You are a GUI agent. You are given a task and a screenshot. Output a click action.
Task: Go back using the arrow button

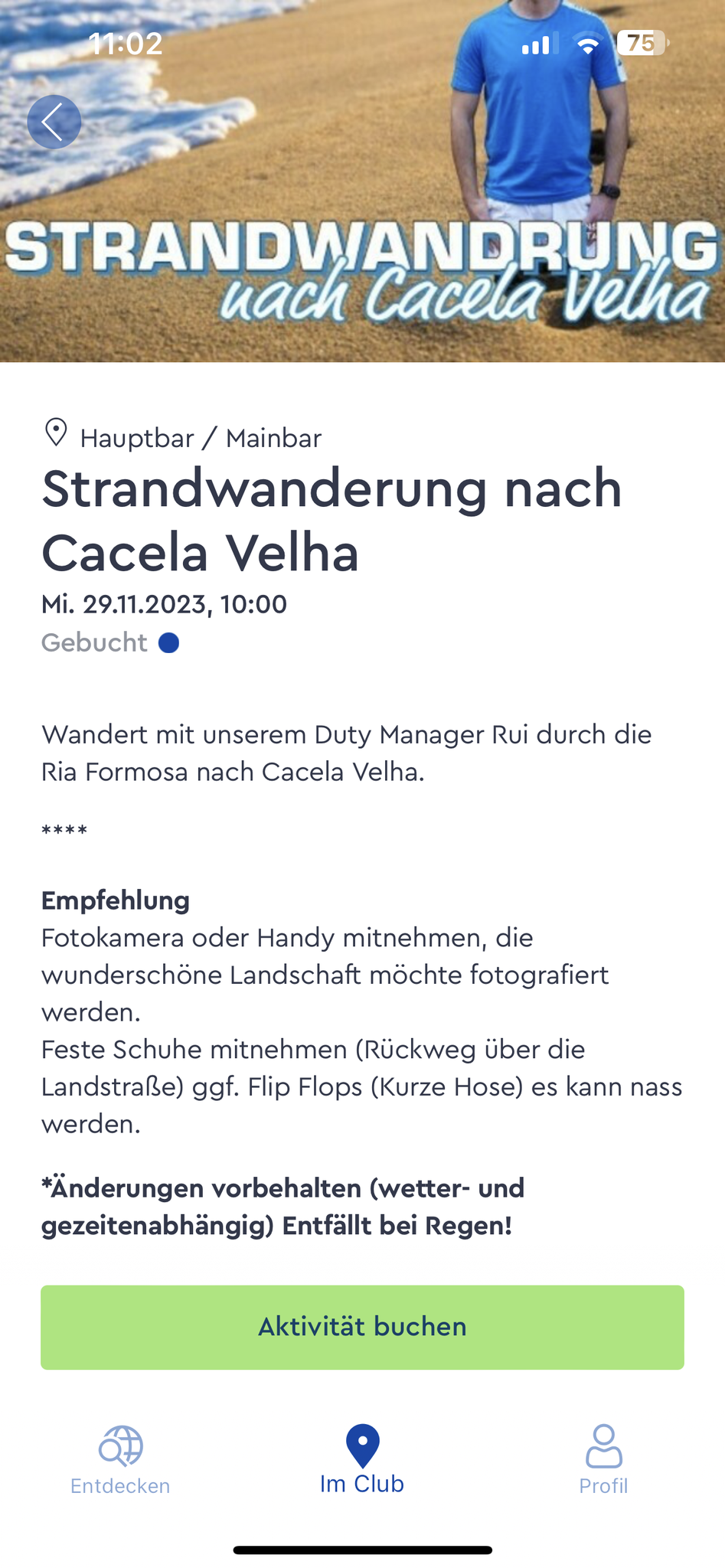[x=54, y=122]
